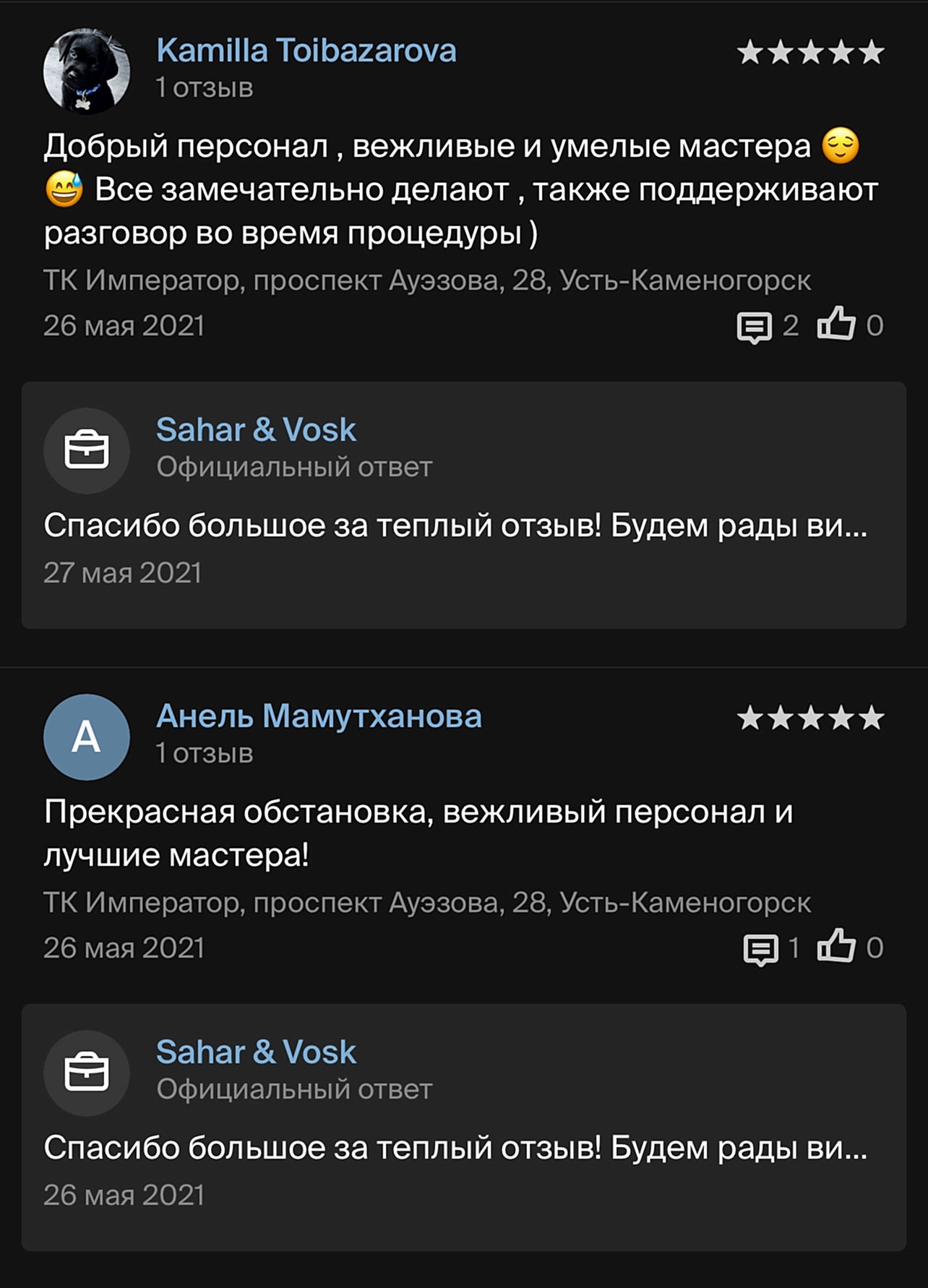The width and height of the screenshot is (928, 1288).
Task: Open Kamilla Toibazarova's profile
Action: click(306, 51)
